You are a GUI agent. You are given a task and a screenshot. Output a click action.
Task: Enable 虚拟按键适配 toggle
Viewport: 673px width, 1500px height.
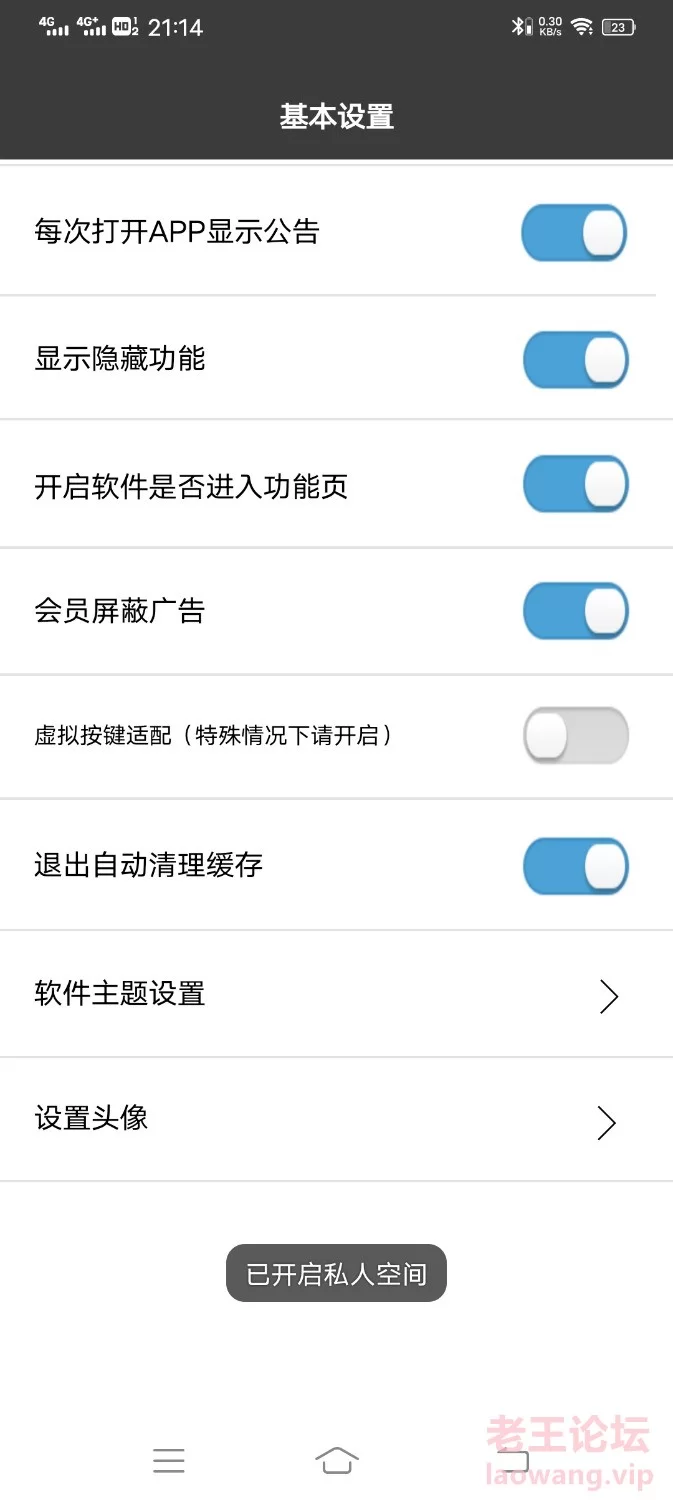pos(575,736)
